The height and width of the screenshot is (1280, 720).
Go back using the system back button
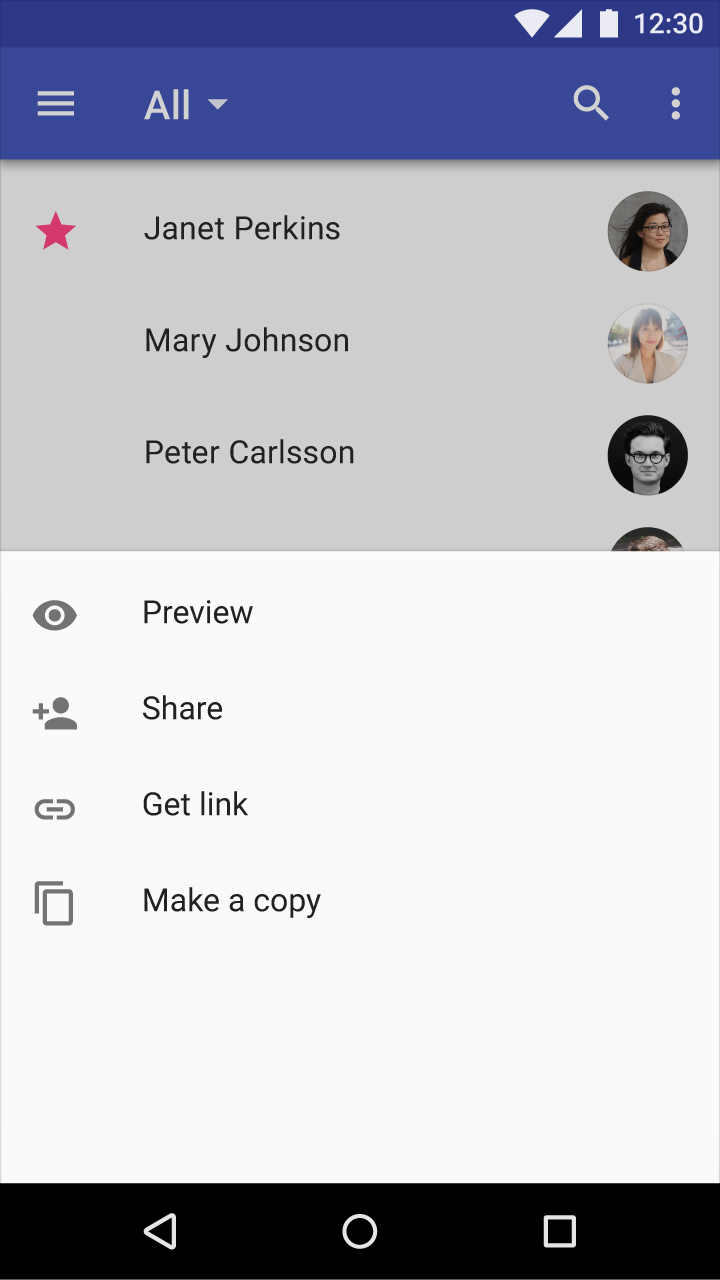pos(161,1231)
